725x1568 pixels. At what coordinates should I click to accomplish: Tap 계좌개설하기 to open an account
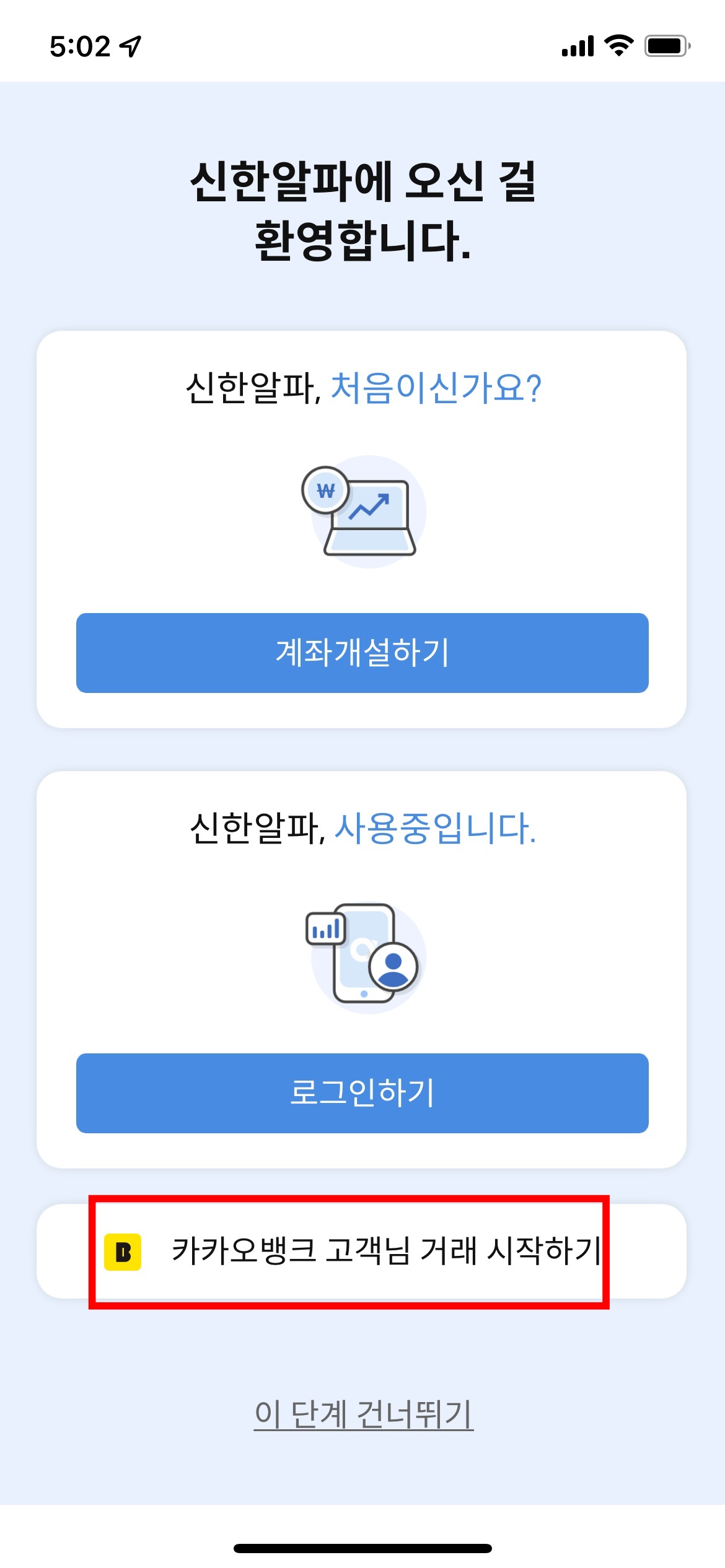point(362,653)
